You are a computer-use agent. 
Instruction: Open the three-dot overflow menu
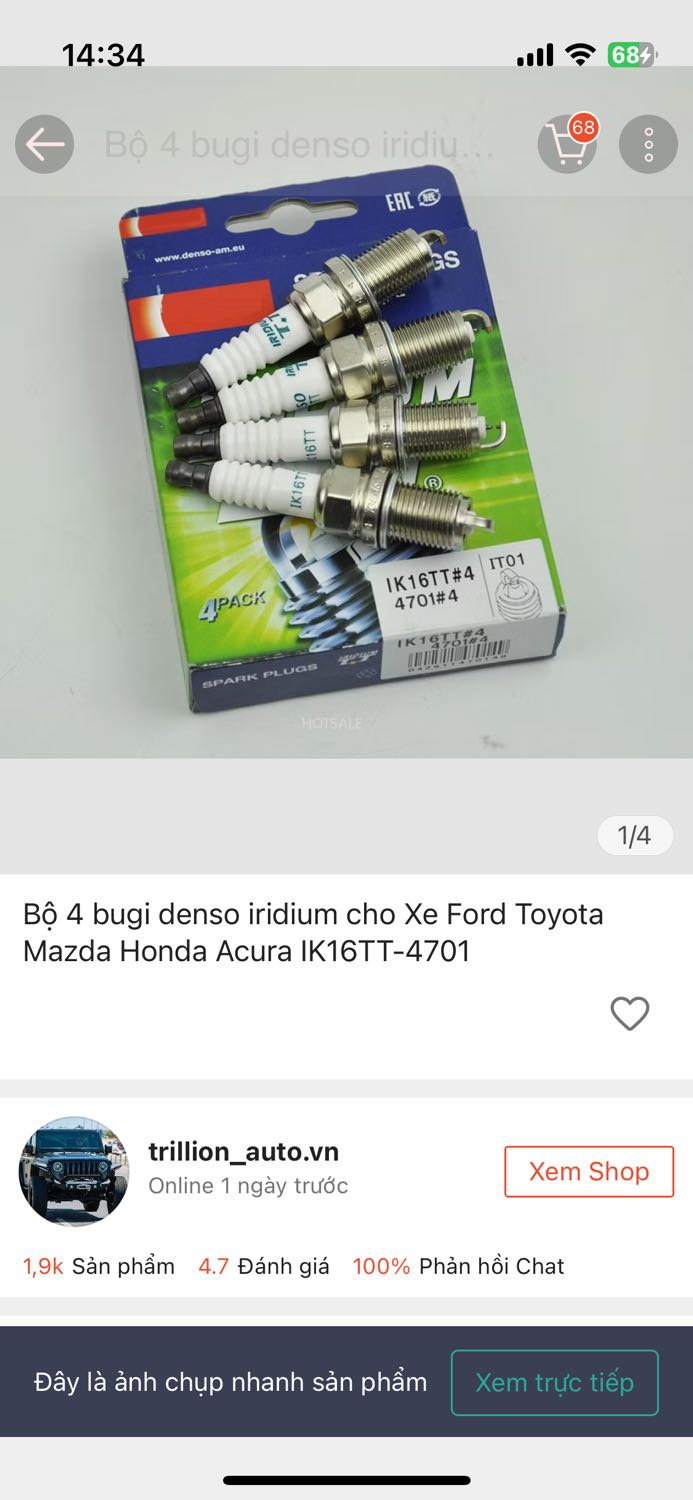[x=648, y=145]
